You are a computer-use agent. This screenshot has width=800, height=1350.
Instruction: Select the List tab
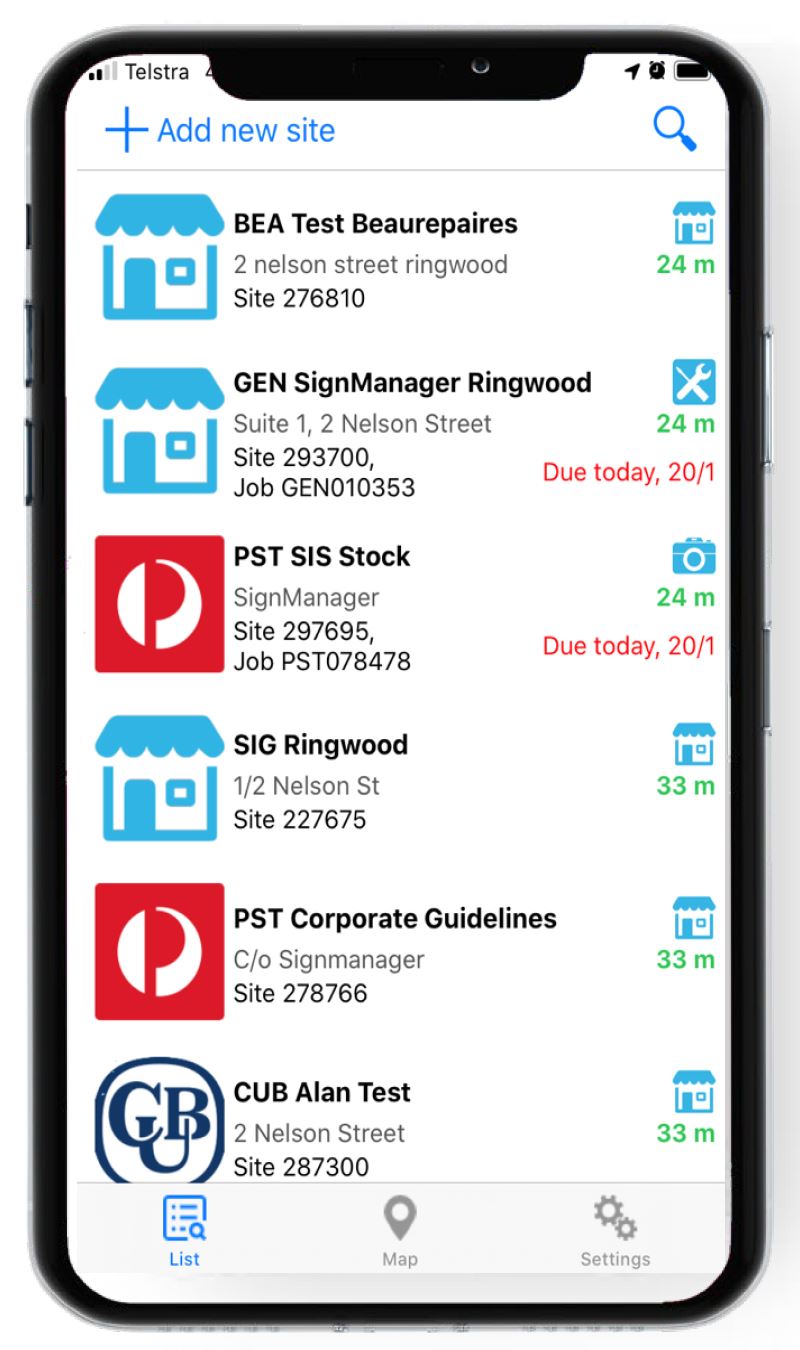[x=184, y=1232]
